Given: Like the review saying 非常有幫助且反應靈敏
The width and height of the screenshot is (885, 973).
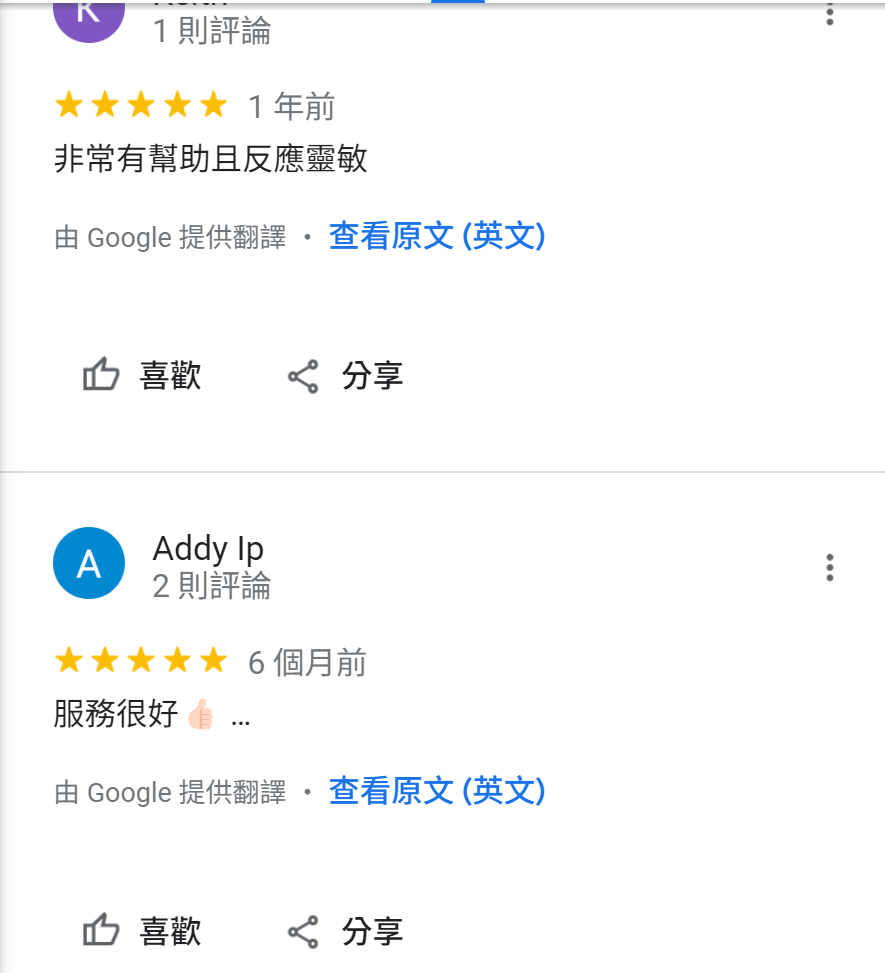Looking at the screenshot, I should (142, 376).
